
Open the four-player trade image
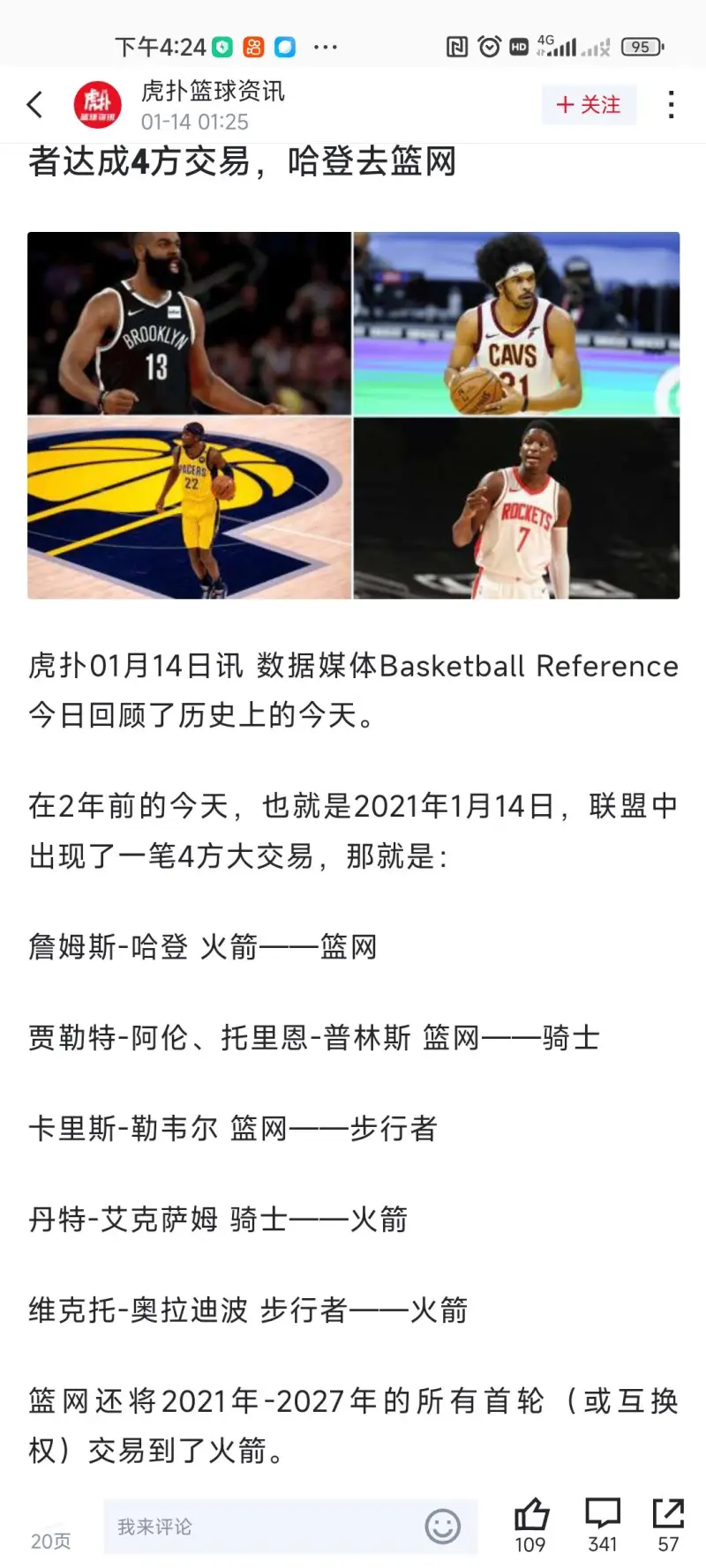coord(353,415)
